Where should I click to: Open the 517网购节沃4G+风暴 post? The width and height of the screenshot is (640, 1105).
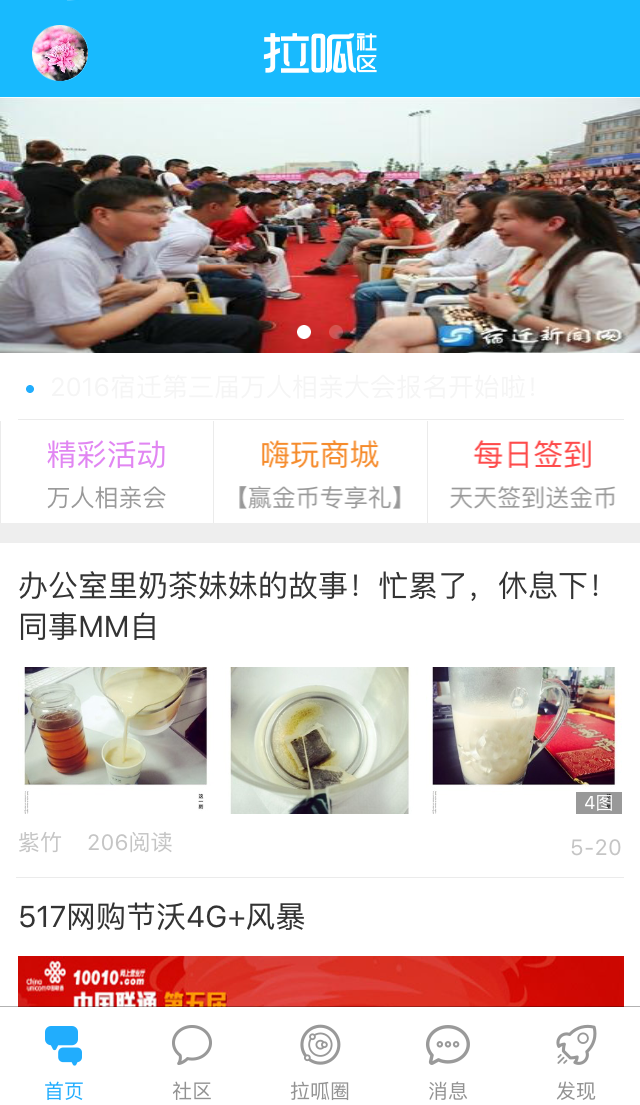coord(162,917)
